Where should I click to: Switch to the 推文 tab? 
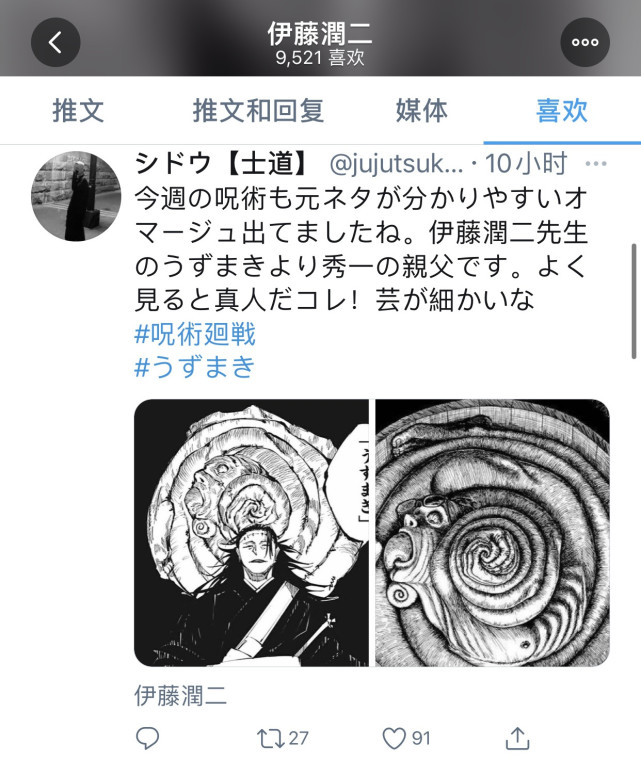(78, 110)
